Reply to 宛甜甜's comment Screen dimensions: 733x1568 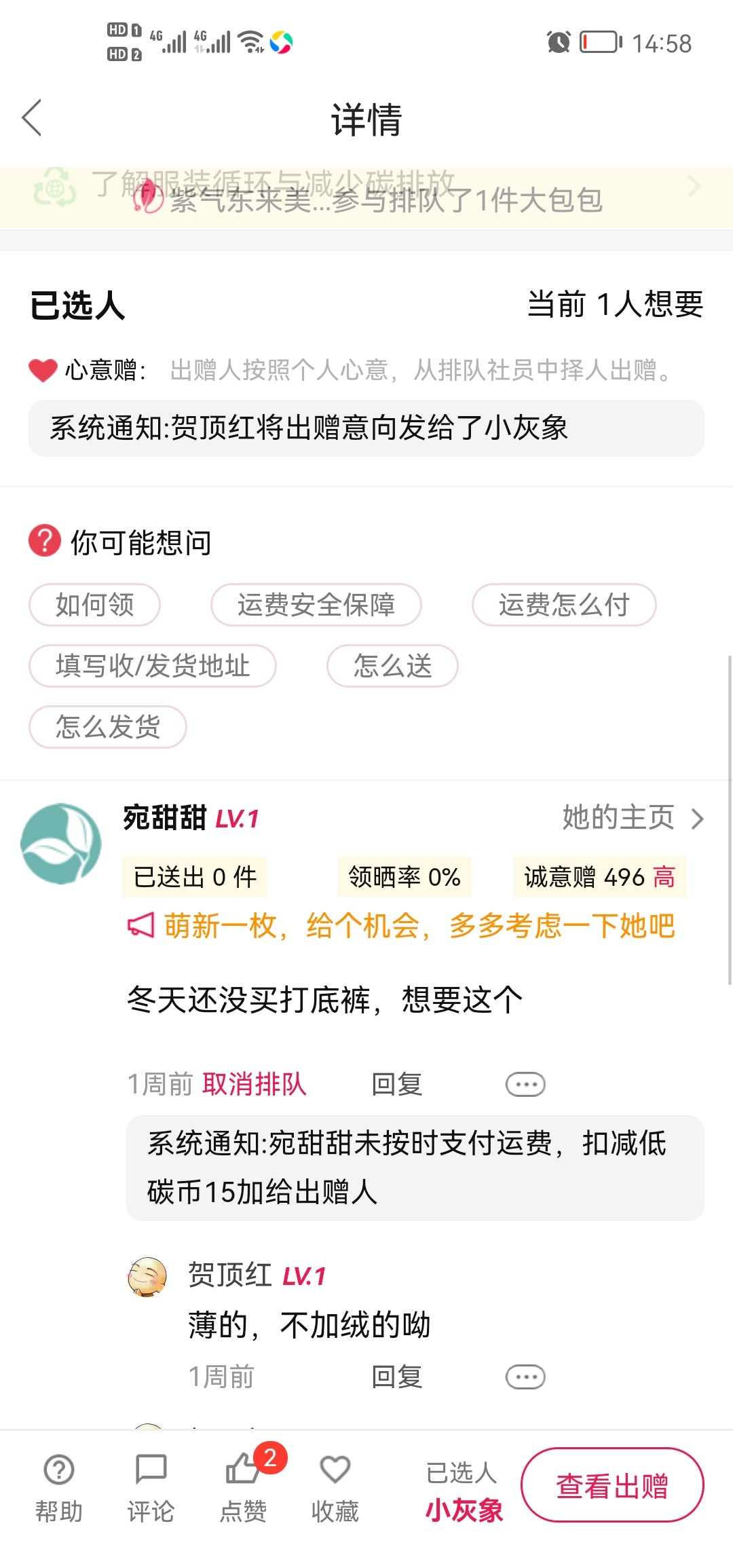coord(397,1084)
